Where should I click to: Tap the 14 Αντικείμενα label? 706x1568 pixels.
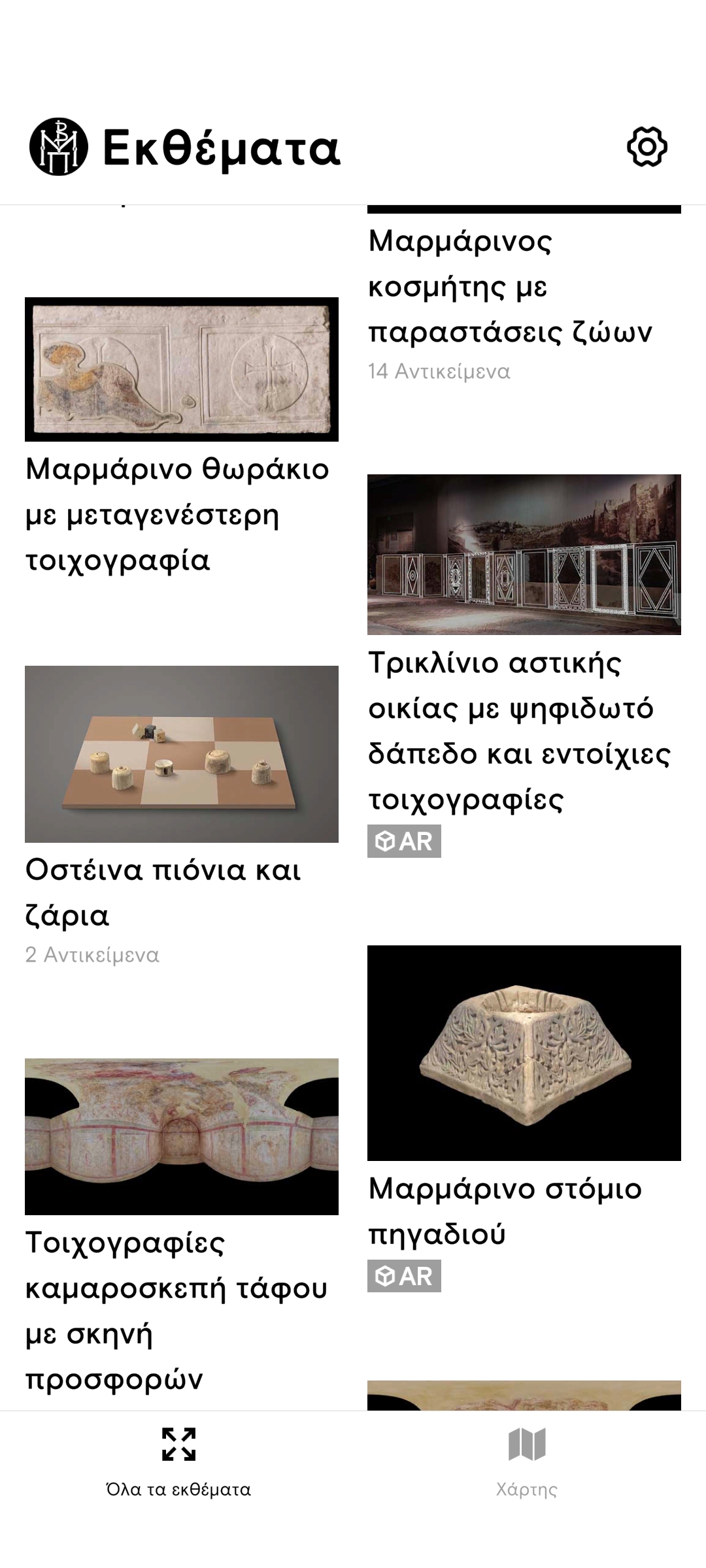click(x=439, y=371)
